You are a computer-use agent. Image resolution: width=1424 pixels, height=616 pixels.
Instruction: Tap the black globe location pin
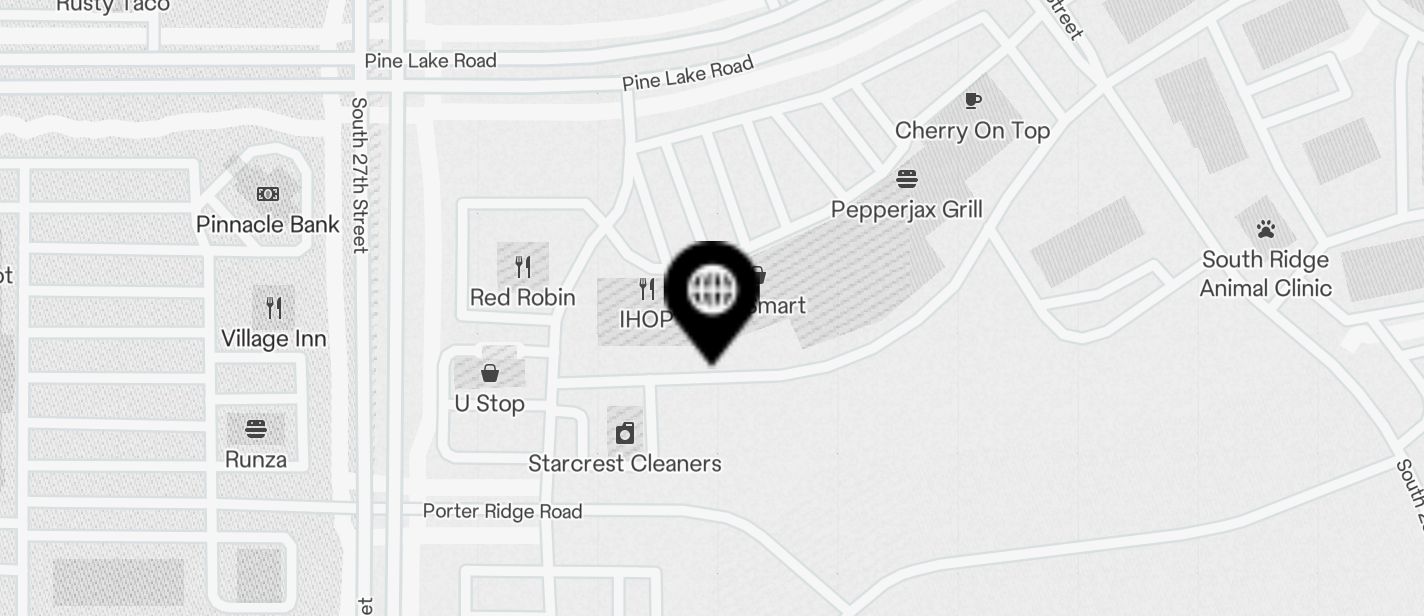(712, 291)
